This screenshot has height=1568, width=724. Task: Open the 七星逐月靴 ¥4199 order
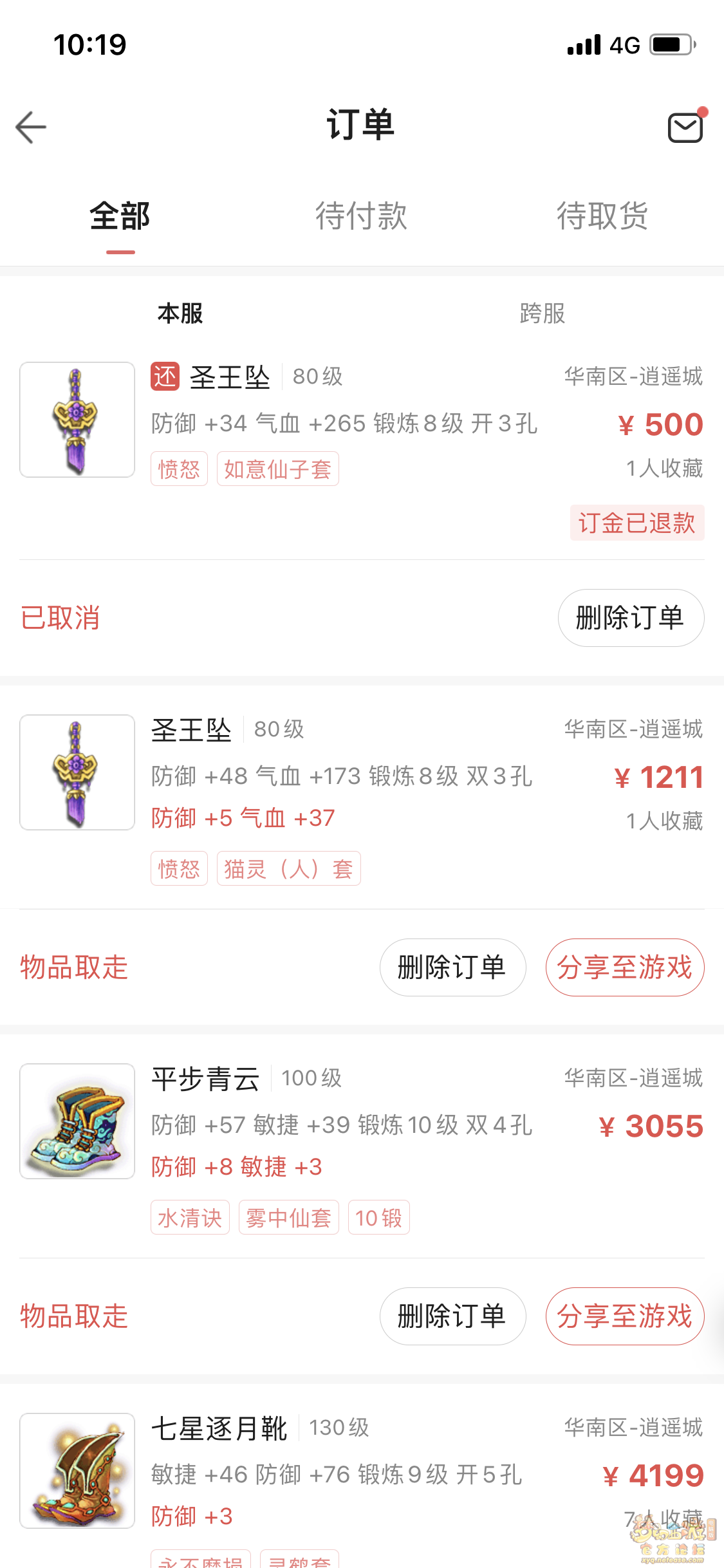[x=360, y=1474]
